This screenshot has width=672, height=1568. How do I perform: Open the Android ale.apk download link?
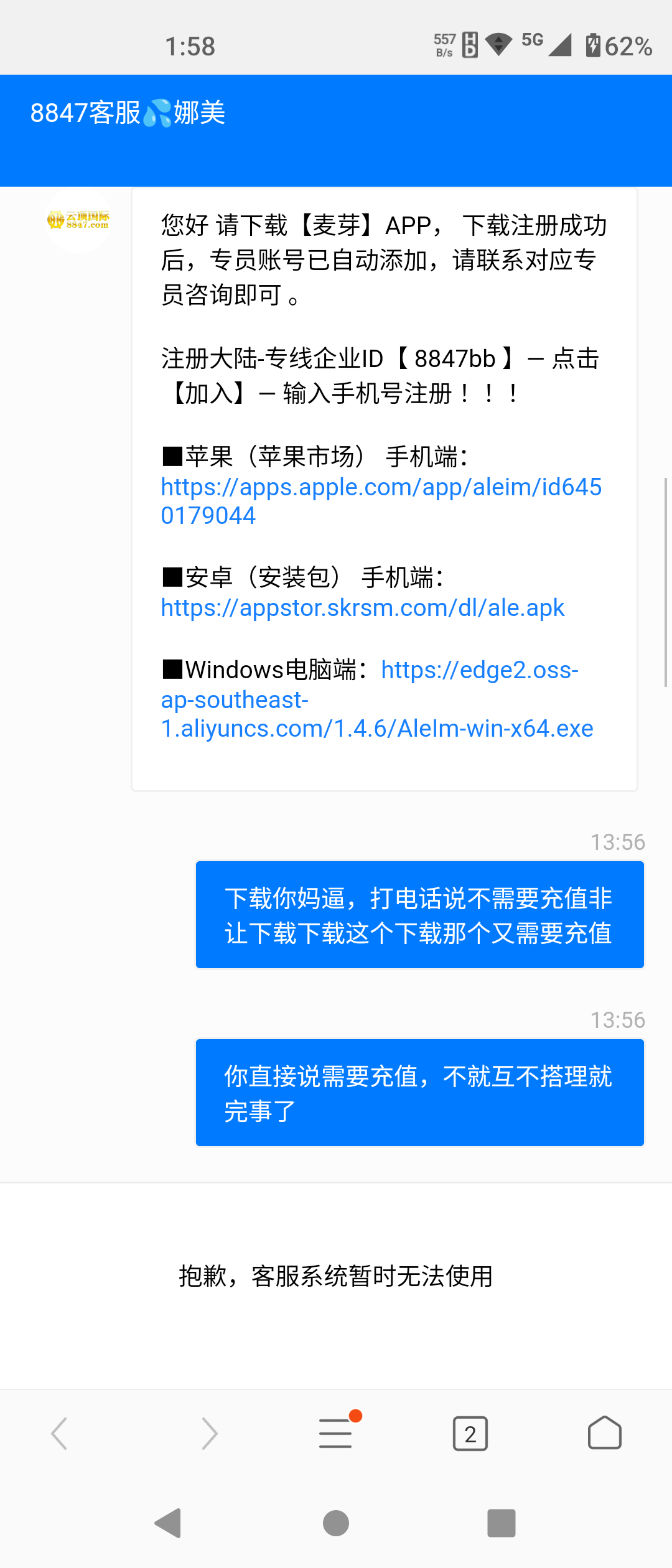pyautogui.click(x=362, y=608)
